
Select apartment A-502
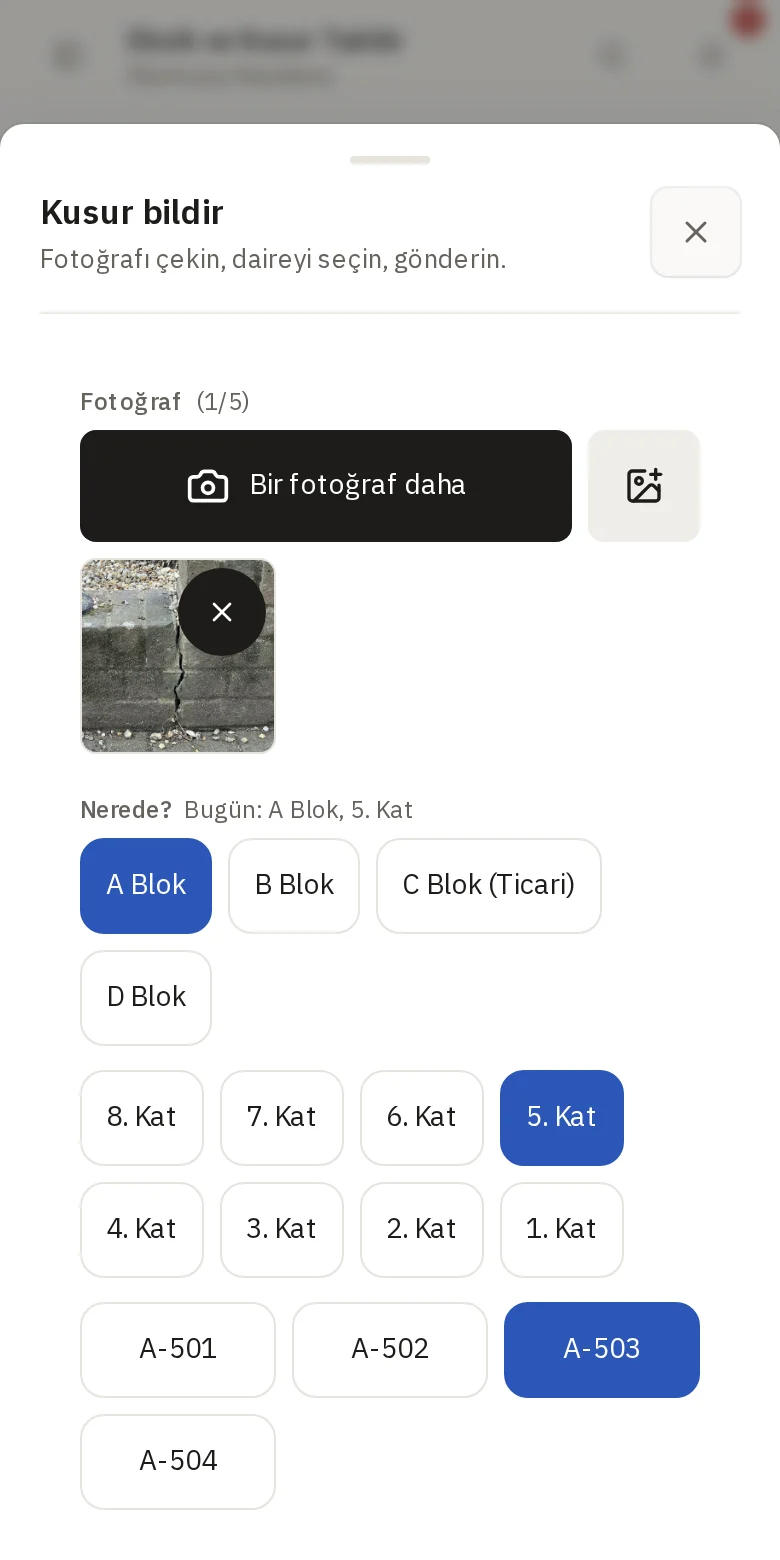click(x=390, y=1350)
